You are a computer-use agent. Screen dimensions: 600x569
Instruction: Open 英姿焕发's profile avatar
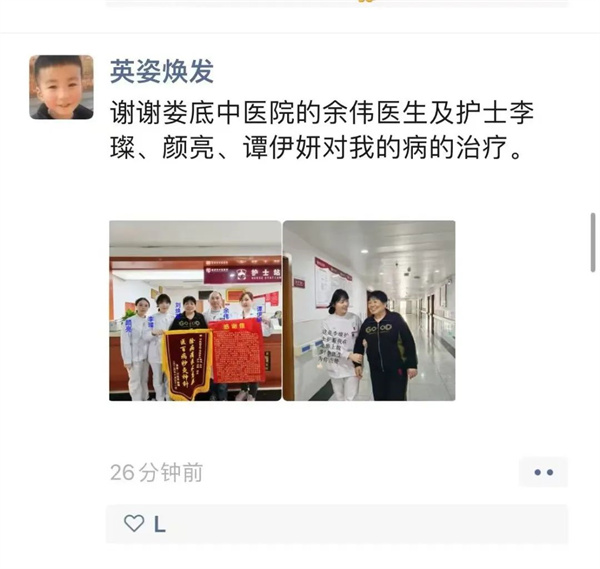pyautogui.click(x=61, y=87)
